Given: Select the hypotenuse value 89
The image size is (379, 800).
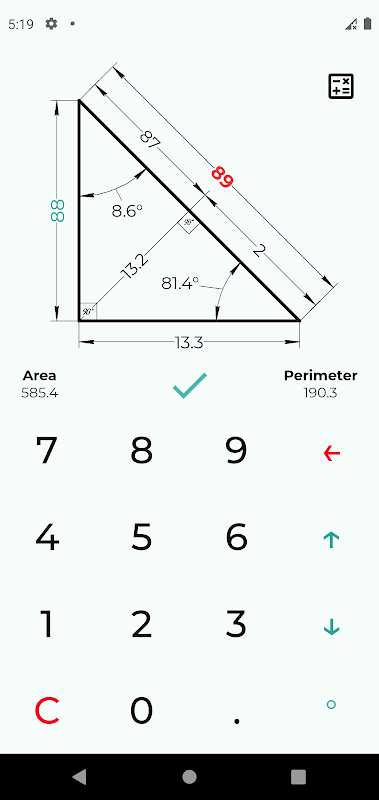Looking at the screenshot, I should 222,177.
